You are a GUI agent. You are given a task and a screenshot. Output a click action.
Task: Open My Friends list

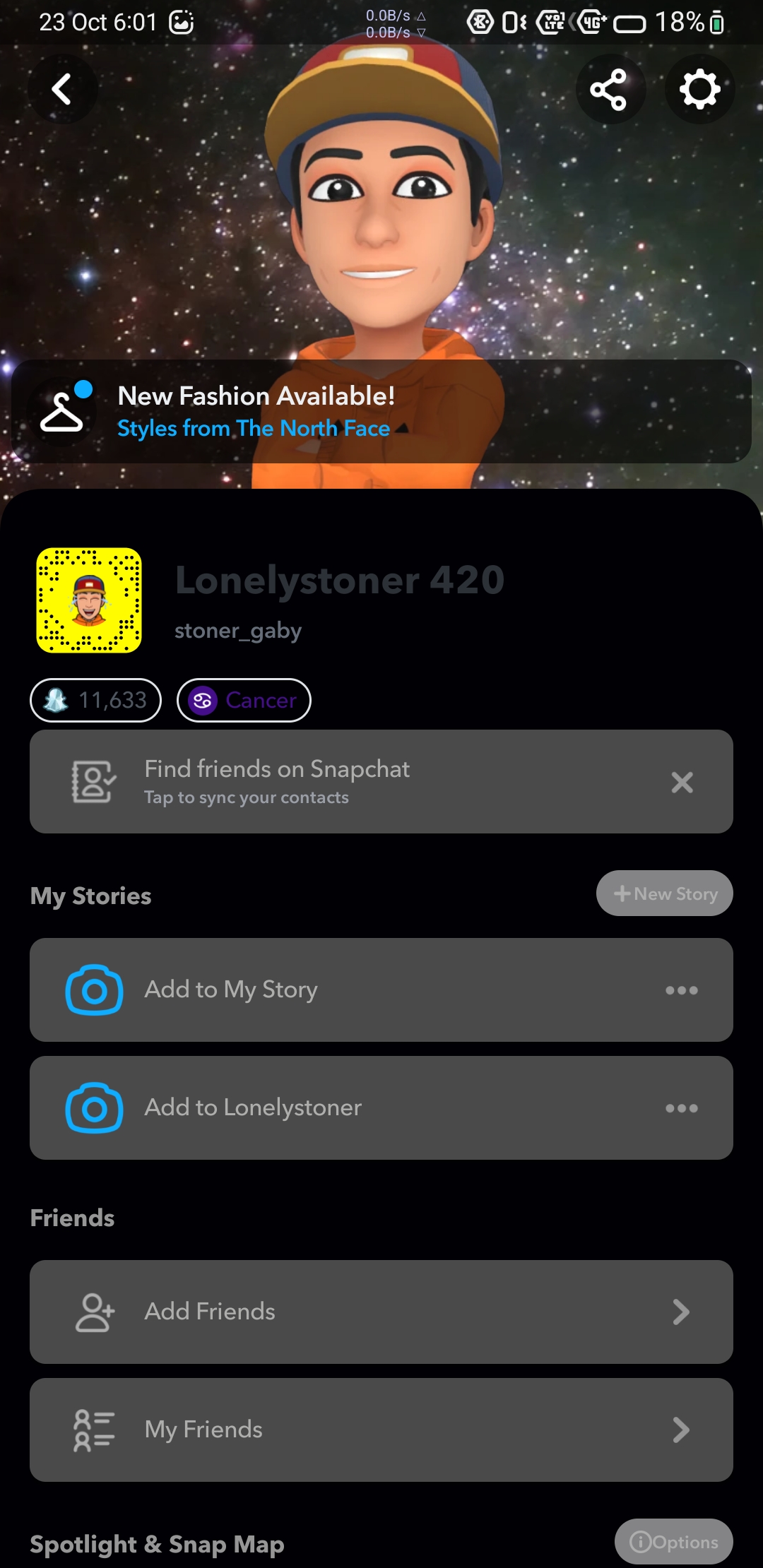coord(381,1430)
